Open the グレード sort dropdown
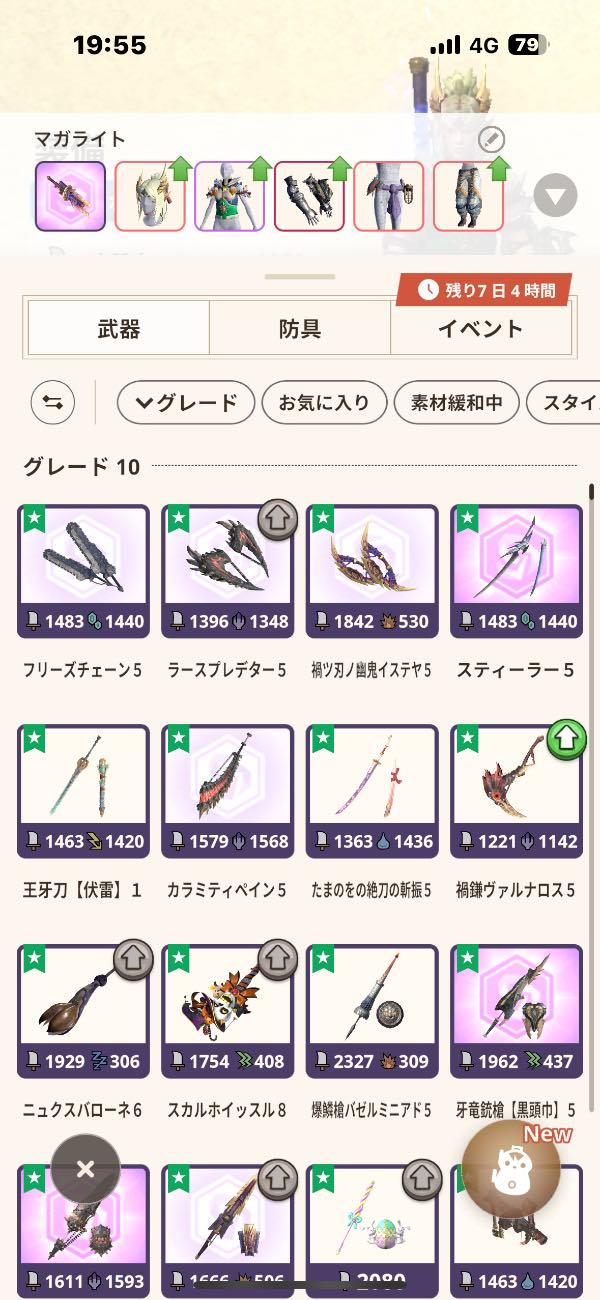The width and height of the screenshot is (600, 1300). point(185,403)
